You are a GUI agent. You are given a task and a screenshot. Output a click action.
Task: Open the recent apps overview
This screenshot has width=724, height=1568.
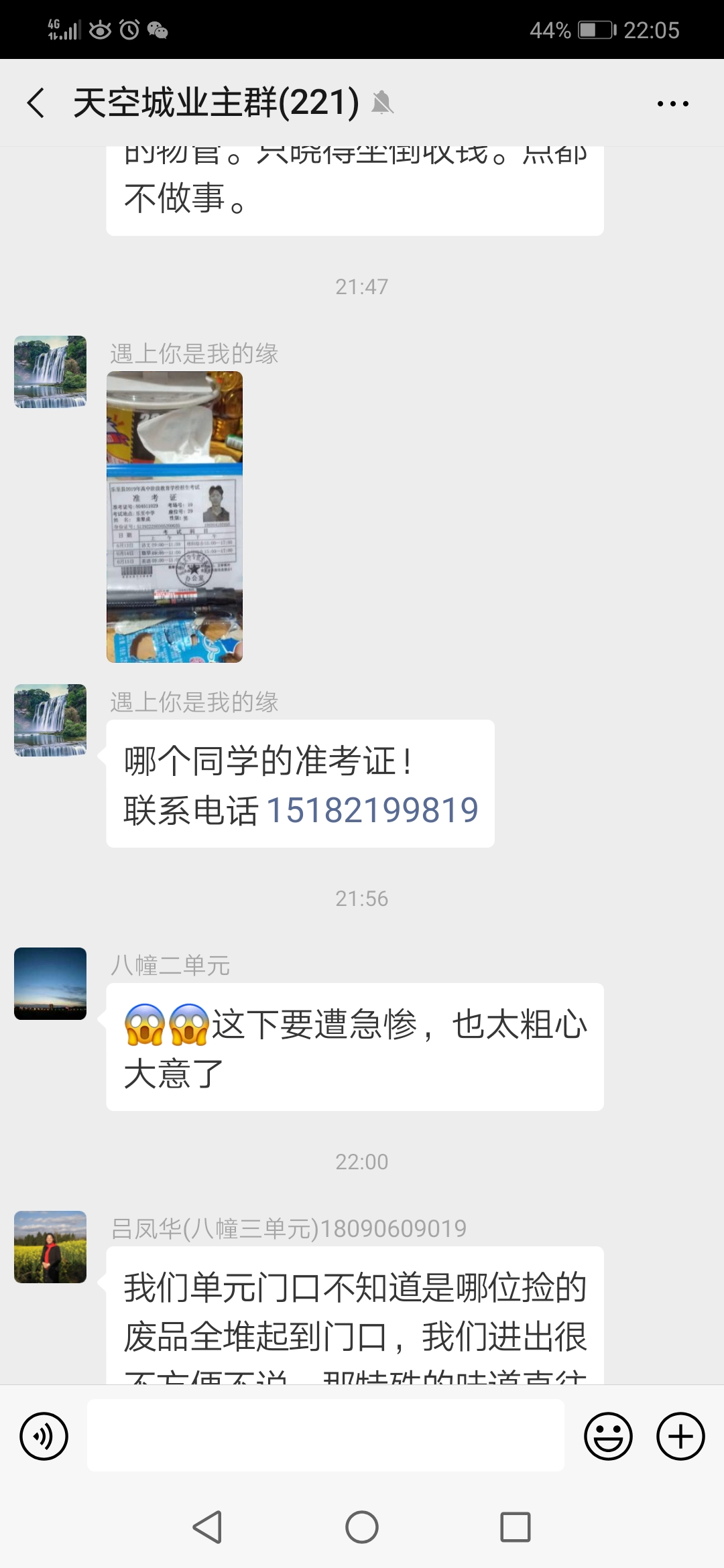tap(516, 1528)
